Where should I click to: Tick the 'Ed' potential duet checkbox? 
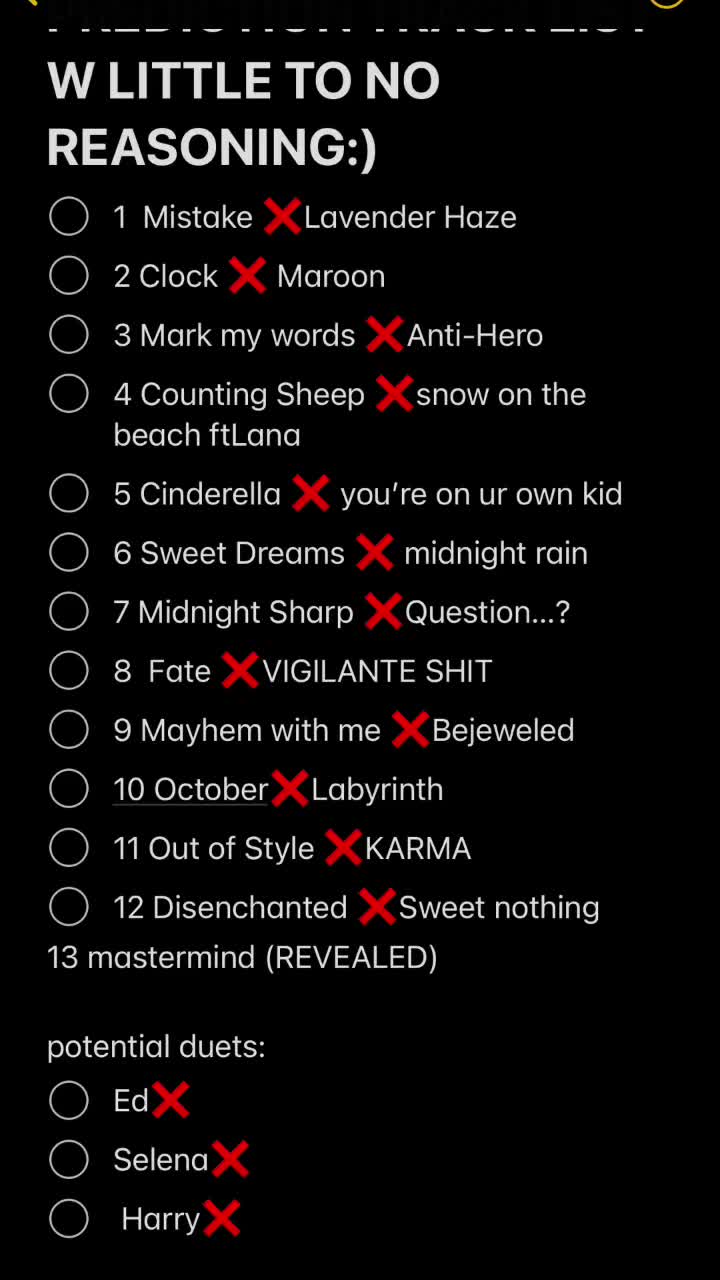69,1100
